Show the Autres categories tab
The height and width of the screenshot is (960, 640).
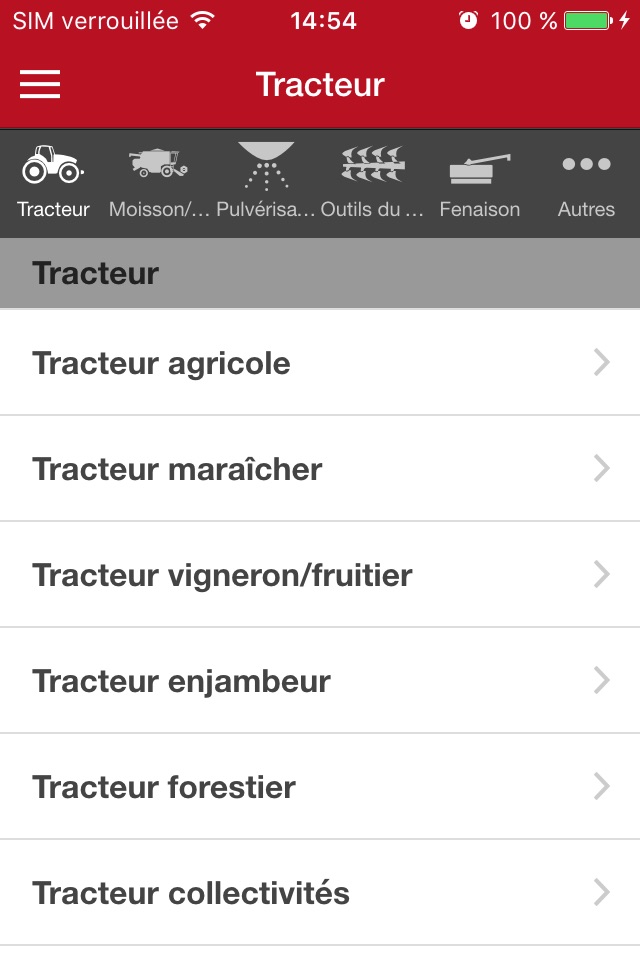(586, 182)
